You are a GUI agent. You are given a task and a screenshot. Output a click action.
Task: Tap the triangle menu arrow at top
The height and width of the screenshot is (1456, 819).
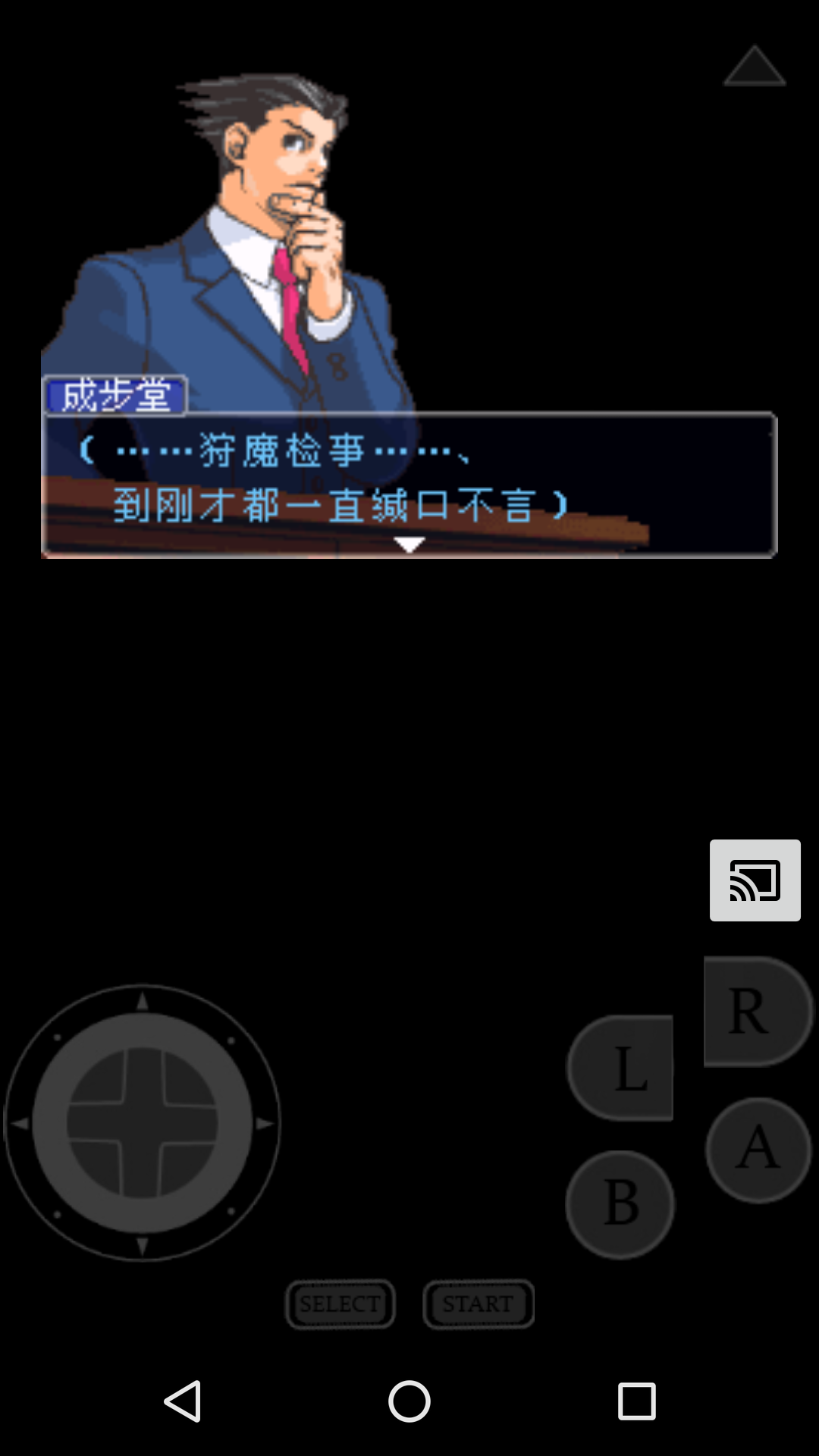click(x=755, y=65)
